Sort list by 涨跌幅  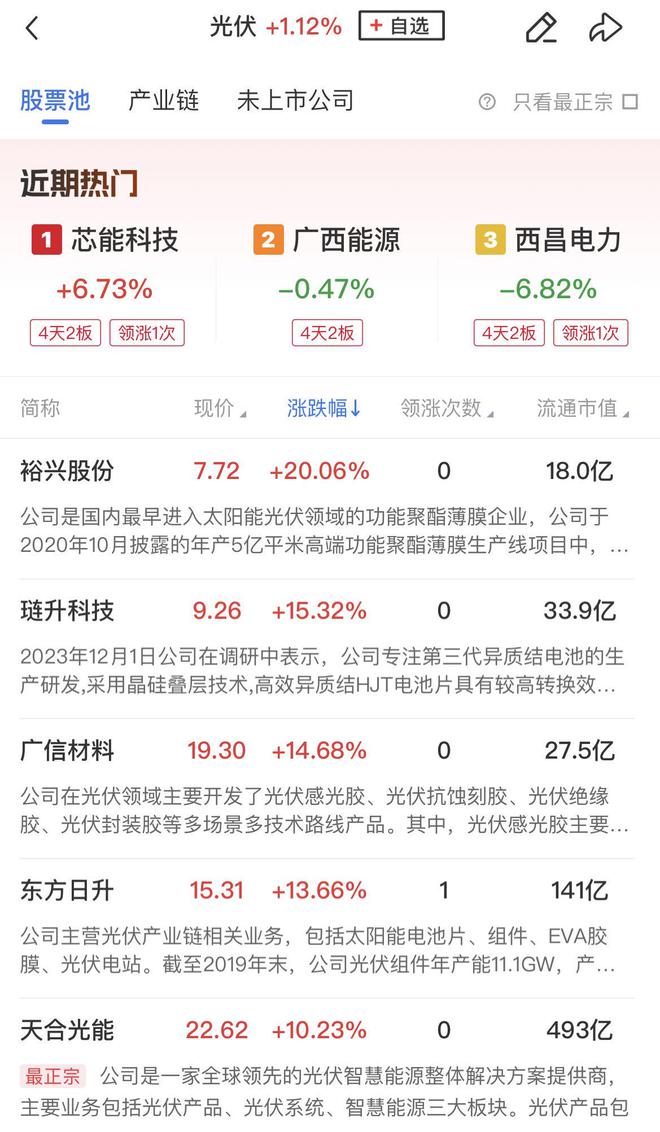(x=324, y=408)
